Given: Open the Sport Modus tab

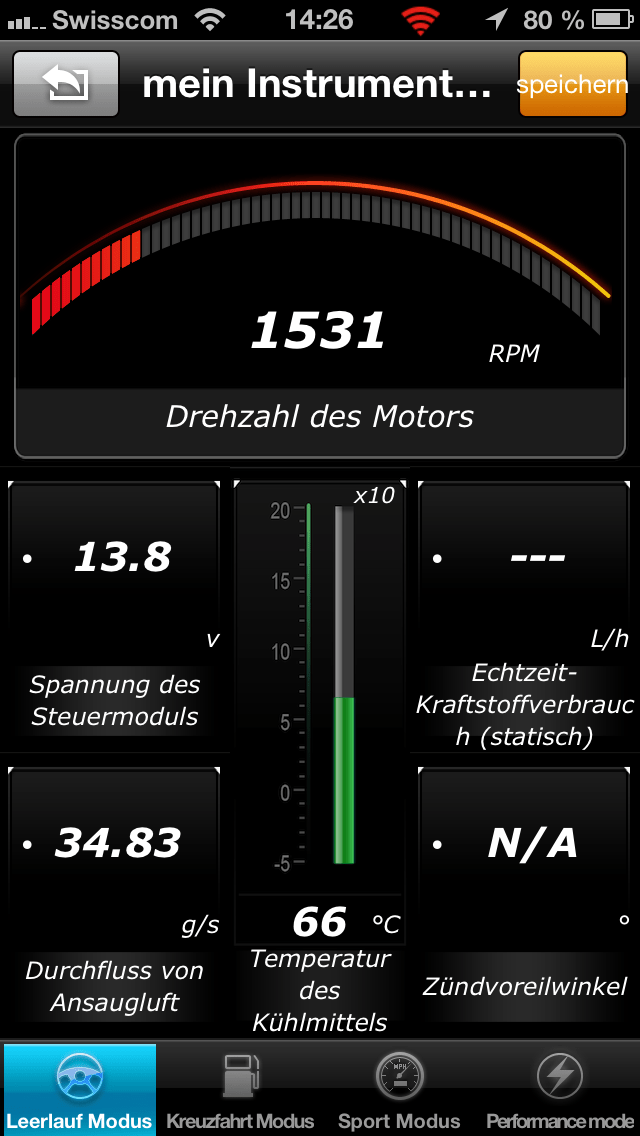Looking at the screenshot, I should tap(399, 1090).
